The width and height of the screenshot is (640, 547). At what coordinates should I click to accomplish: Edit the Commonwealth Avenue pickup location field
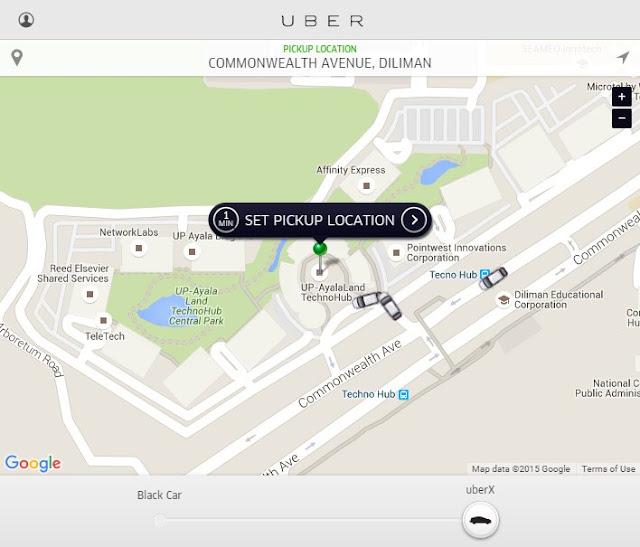[320, 62]
